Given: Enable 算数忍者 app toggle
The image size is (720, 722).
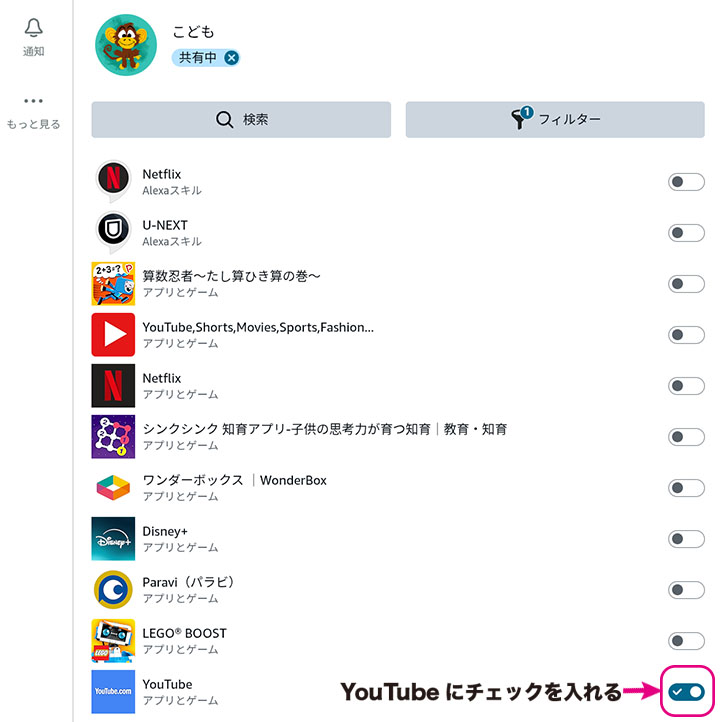Looking at the screenshot, I should (x=686, y=284).
